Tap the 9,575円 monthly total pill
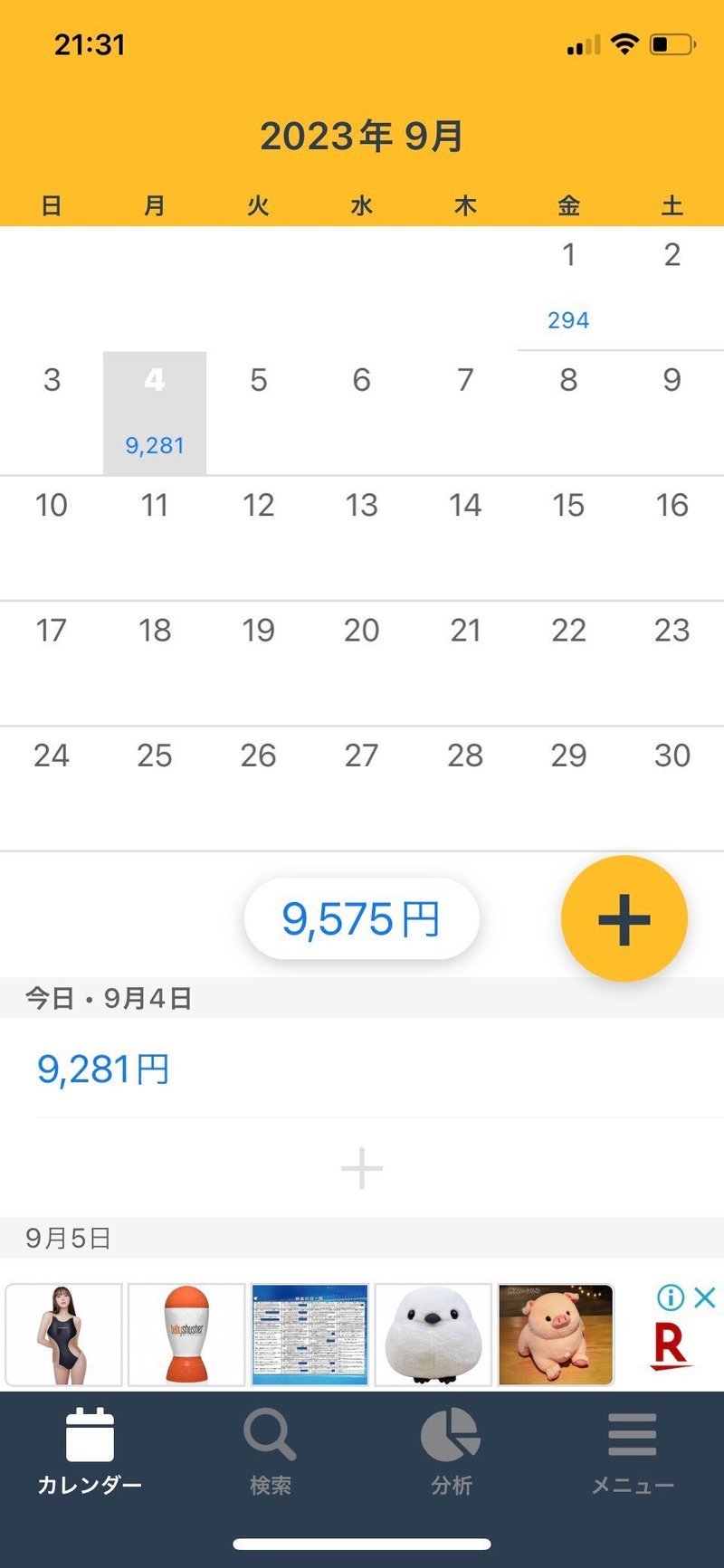The width and height of the screenshot is (724, 1568). coord(361,919)
